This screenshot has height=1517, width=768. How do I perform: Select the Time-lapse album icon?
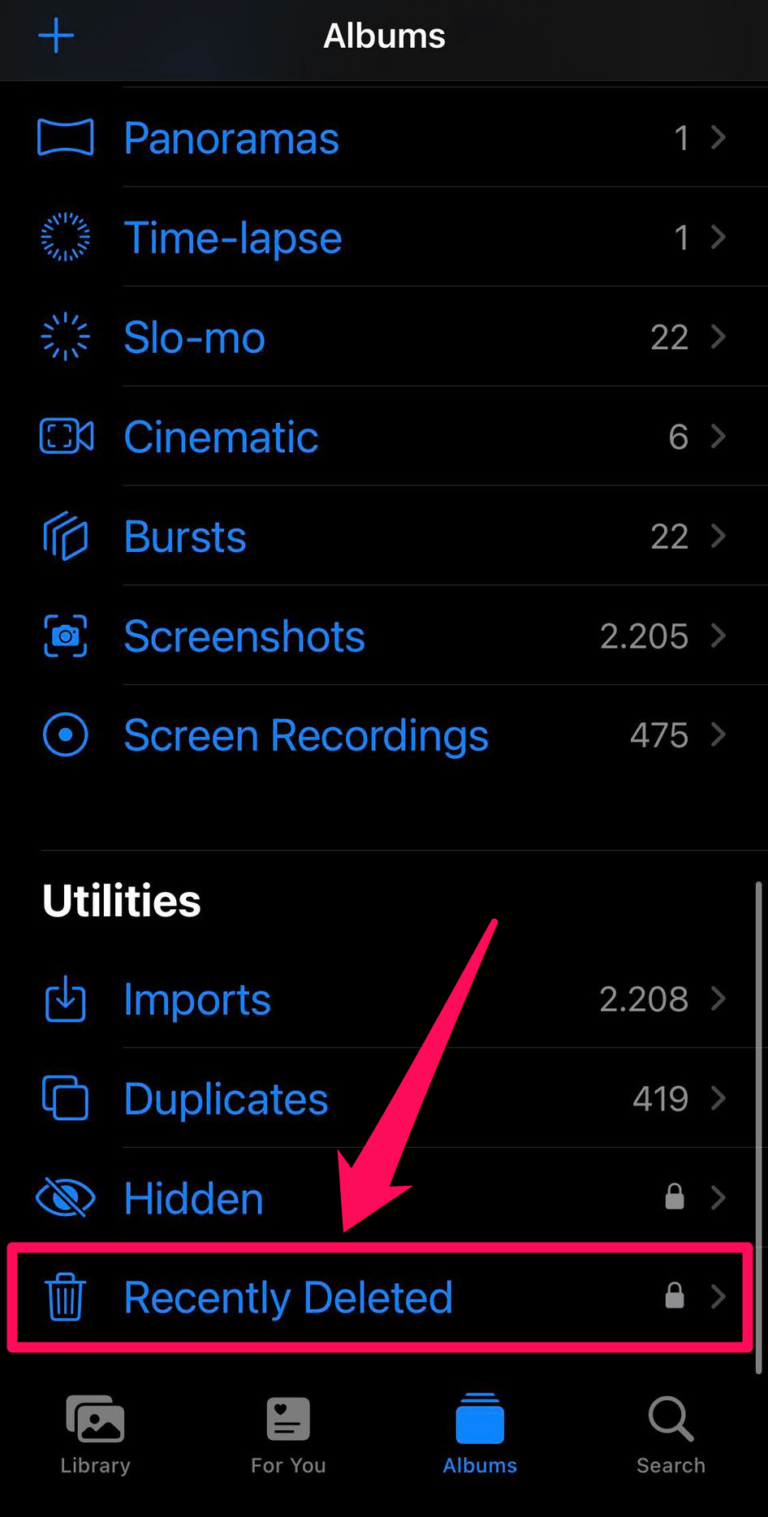65,237
